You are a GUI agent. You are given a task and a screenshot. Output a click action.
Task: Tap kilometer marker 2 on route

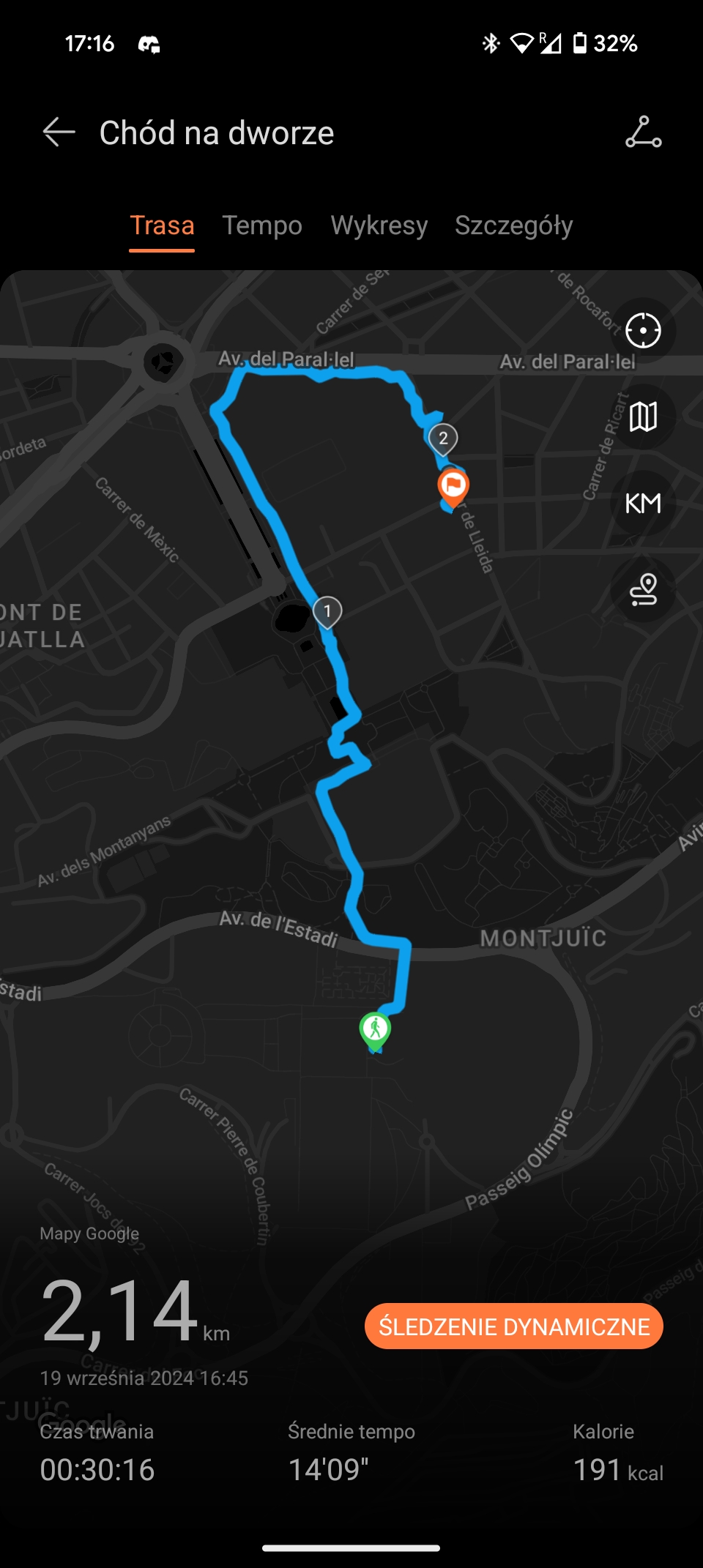[443, 440]
